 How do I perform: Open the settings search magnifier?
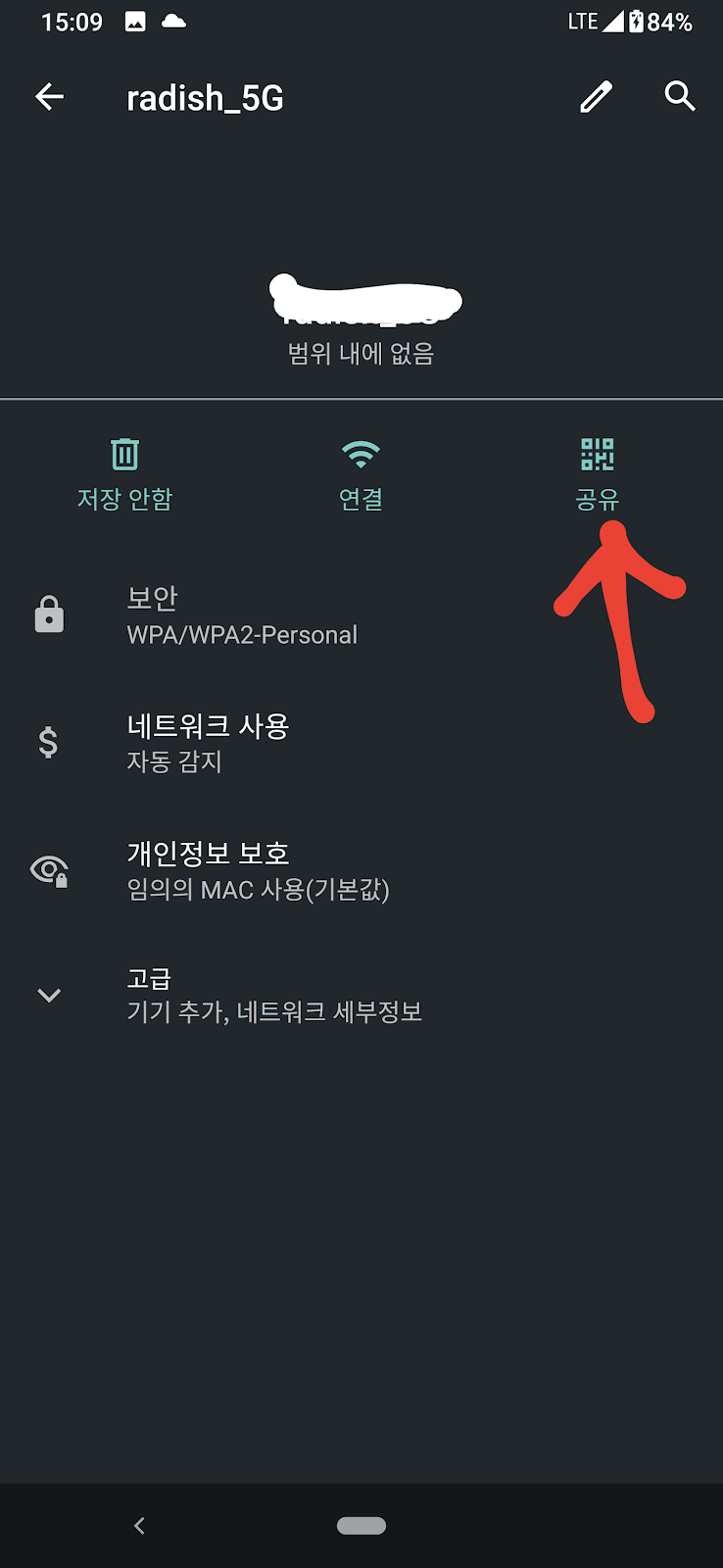tap(680, 96)
